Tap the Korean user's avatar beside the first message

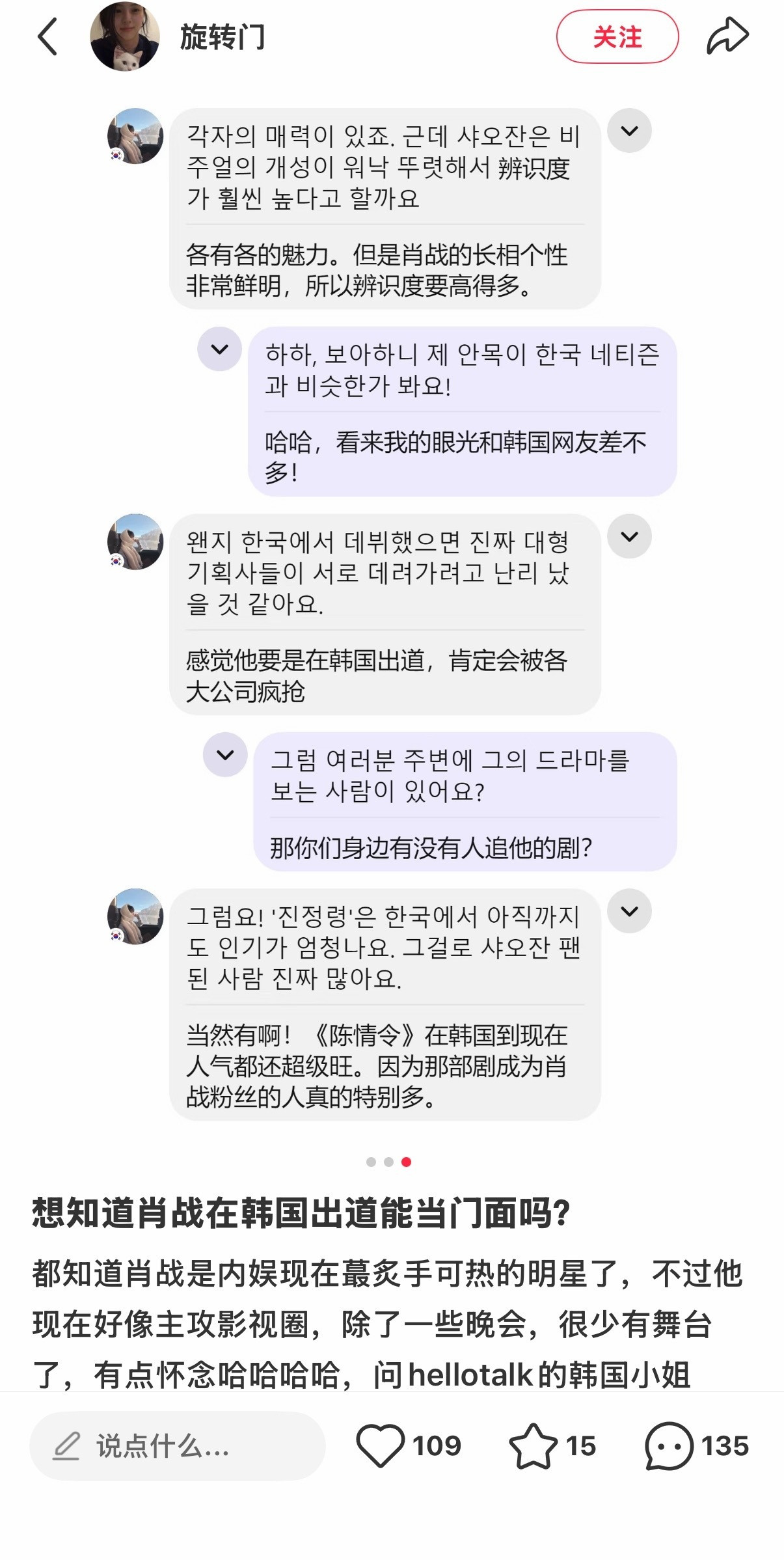[134, 137]
